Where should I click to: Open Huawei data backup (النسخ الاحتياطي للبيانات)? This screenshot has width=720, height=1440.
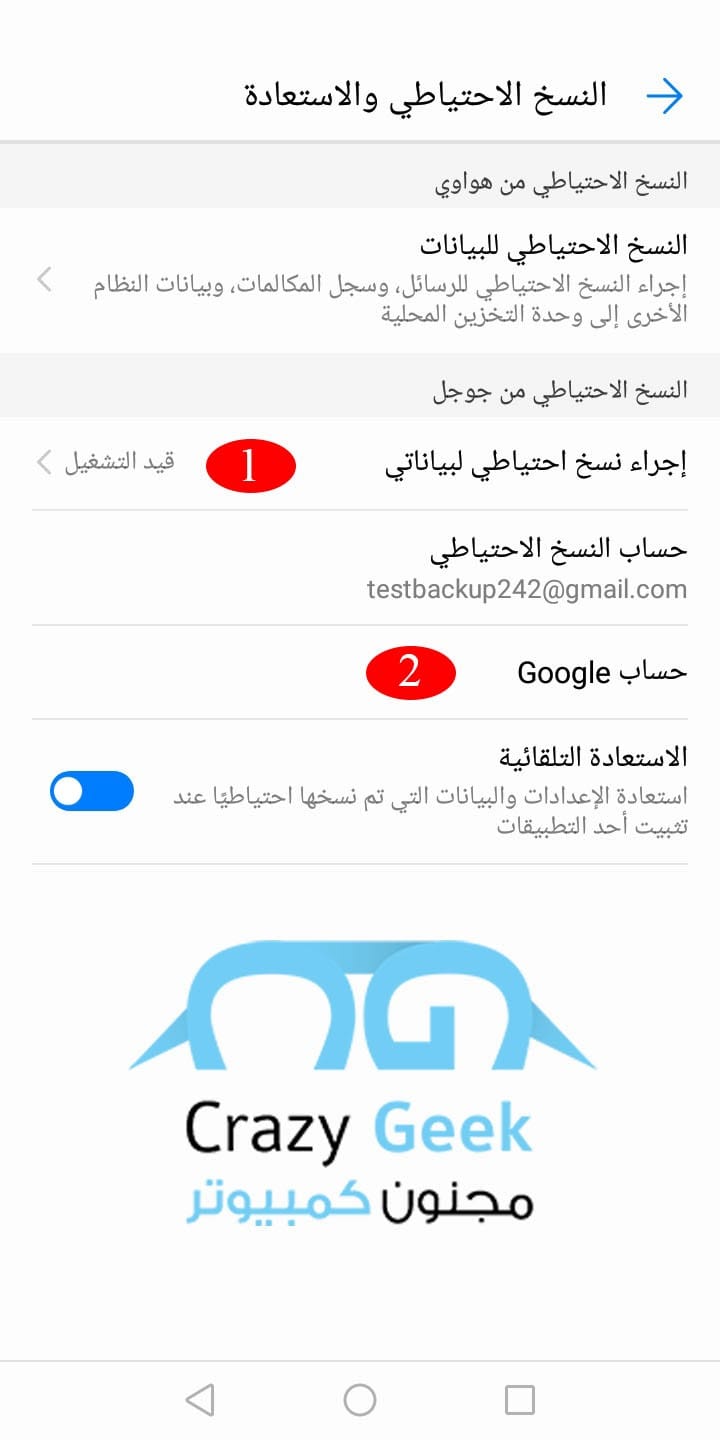pyautogui.click(x=360, y=279)
